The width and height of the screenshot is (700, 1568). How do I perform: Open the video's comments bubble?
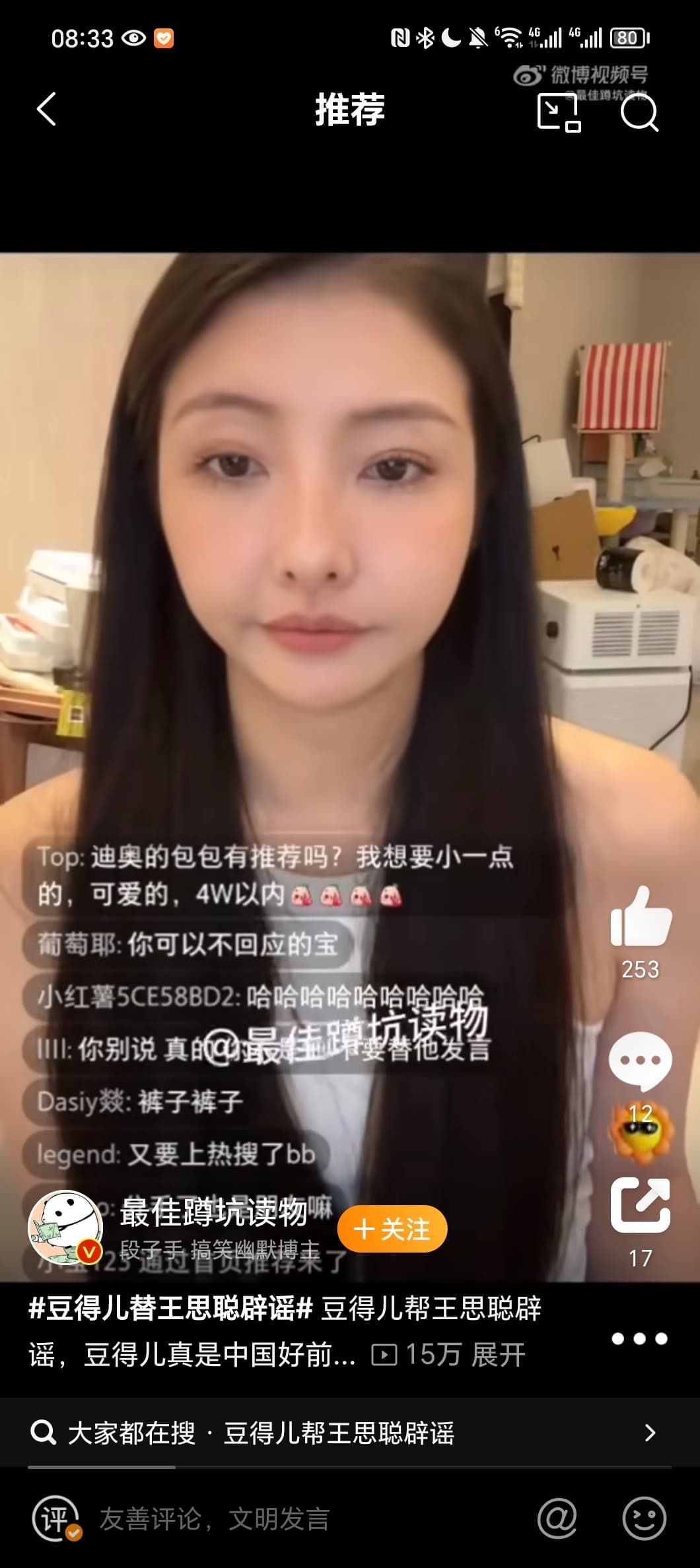point(640,1062)
